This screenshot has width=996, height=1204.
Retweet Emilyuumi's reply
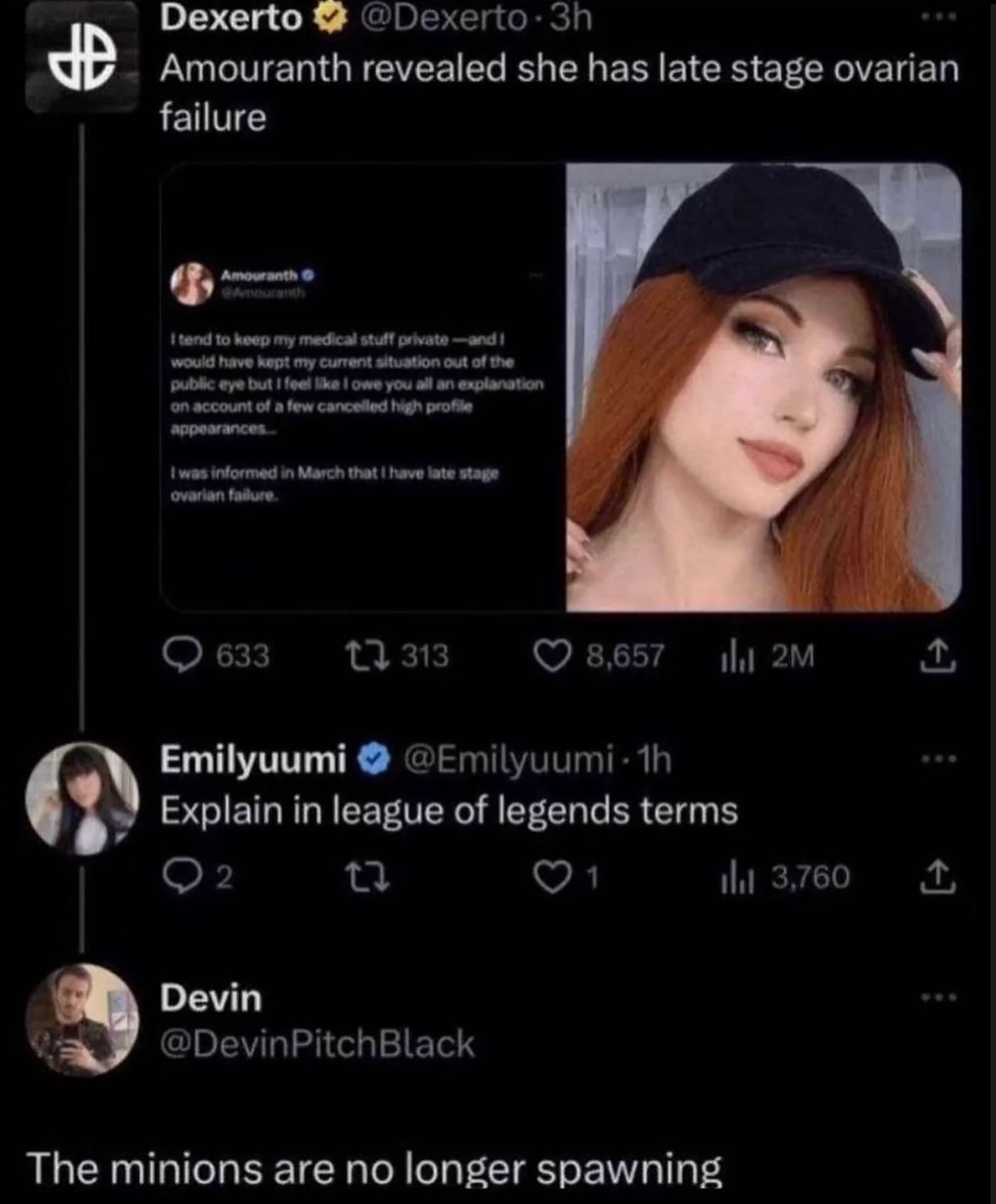click(x=364, y=877)
